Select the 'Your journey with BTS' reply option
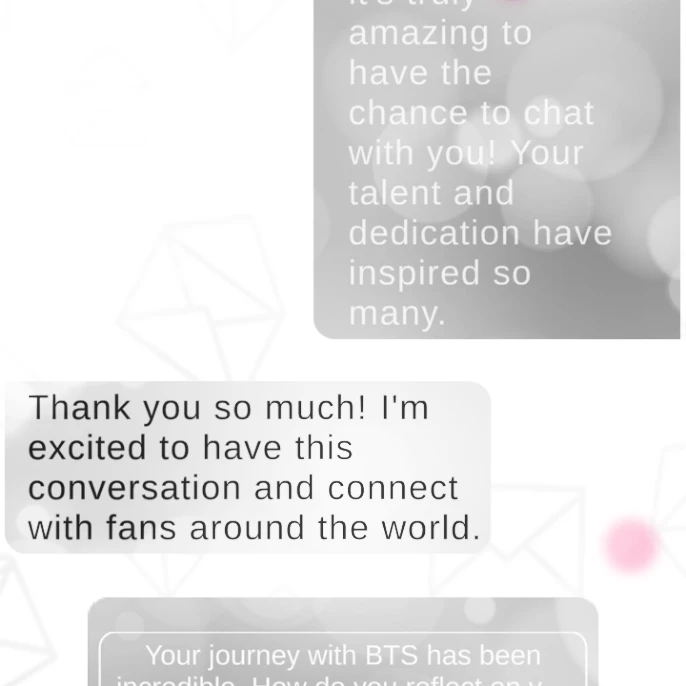686x686 pixels. (x=343, y=659)
